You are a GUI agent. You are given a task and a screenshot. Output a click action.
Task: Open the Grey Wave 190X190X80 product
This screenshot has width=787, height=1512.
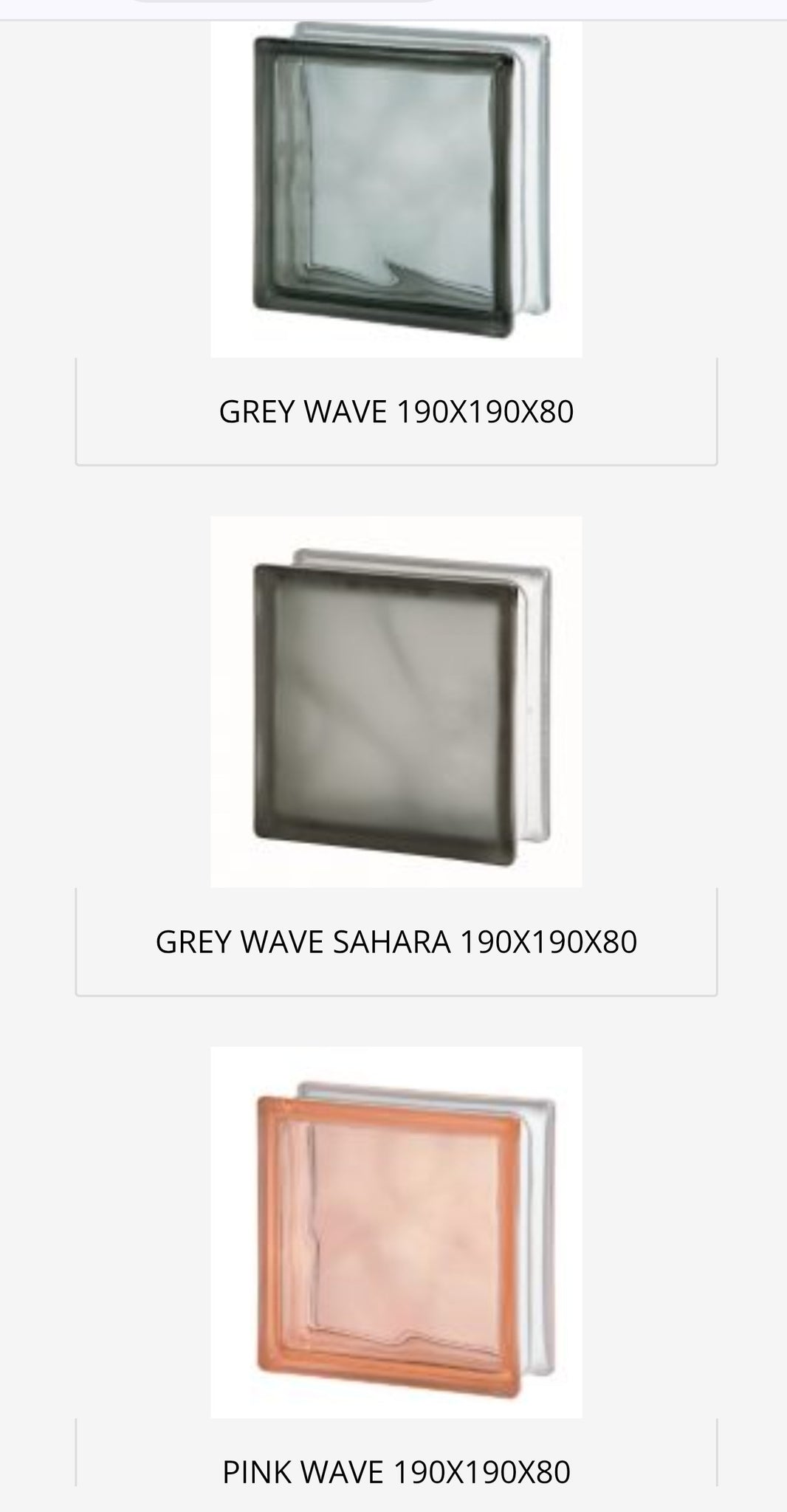396,412
